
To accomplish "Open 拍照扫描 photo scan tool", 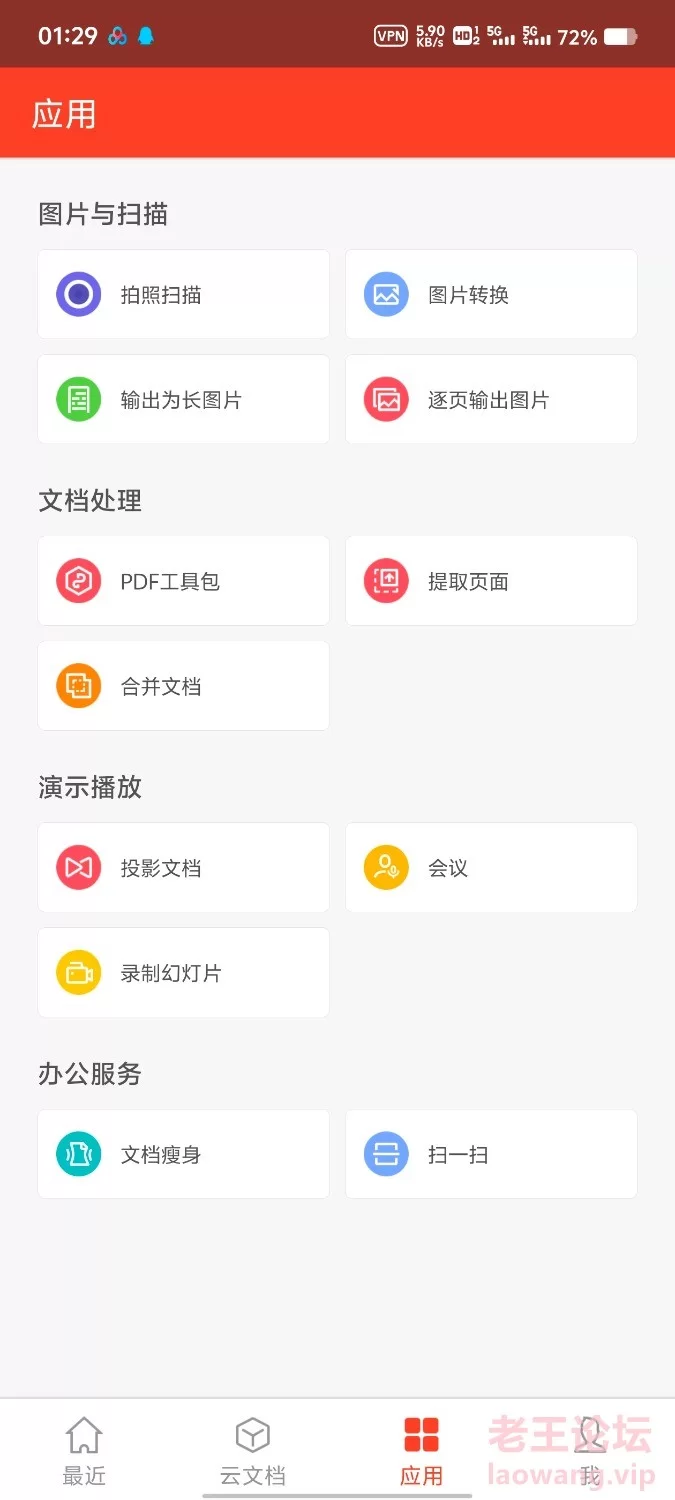I will [183, 294].
